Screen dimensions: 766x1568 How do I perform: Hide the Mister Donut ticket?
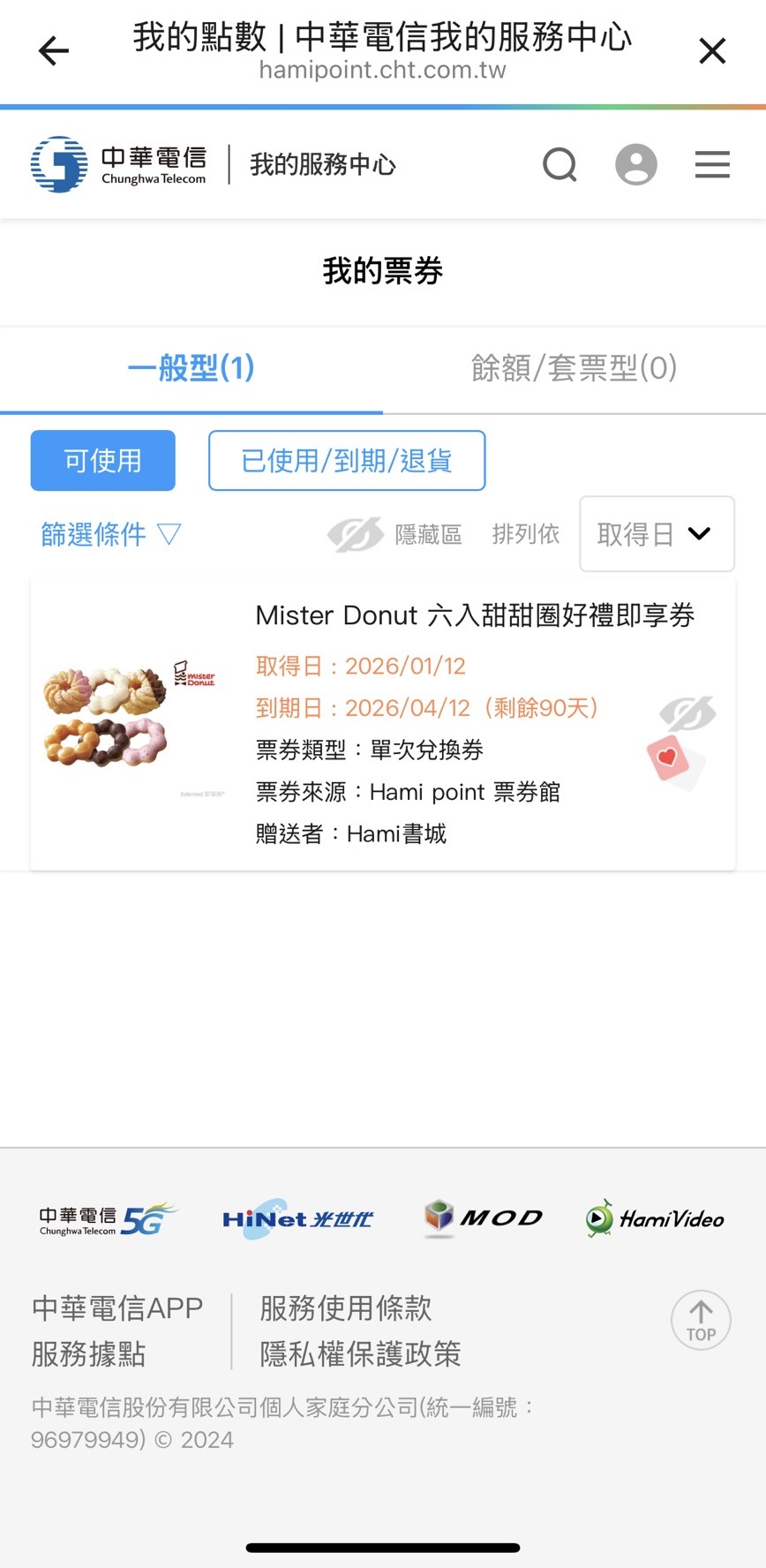point(687,713)
